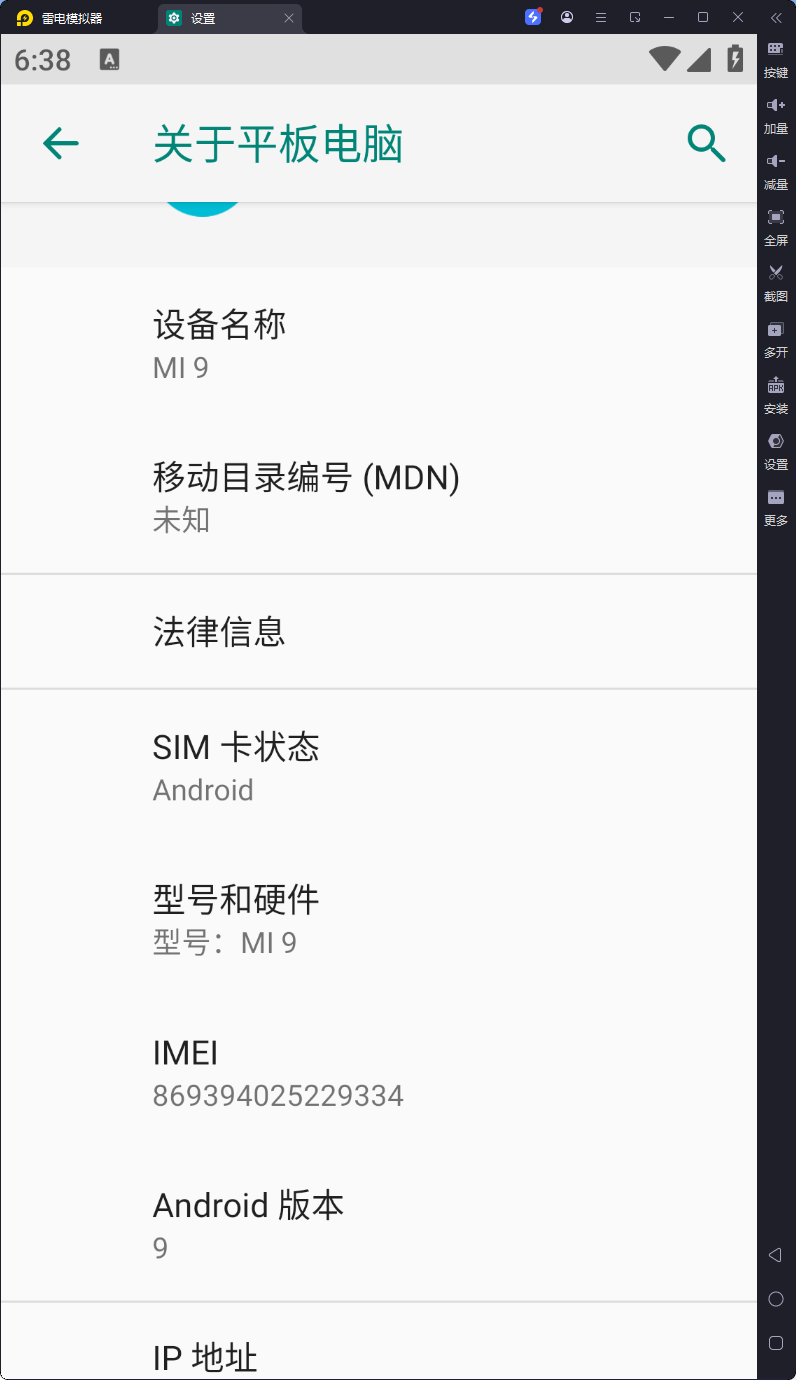
Task: Go back using the app bar arrow
Action: point(61,144)
